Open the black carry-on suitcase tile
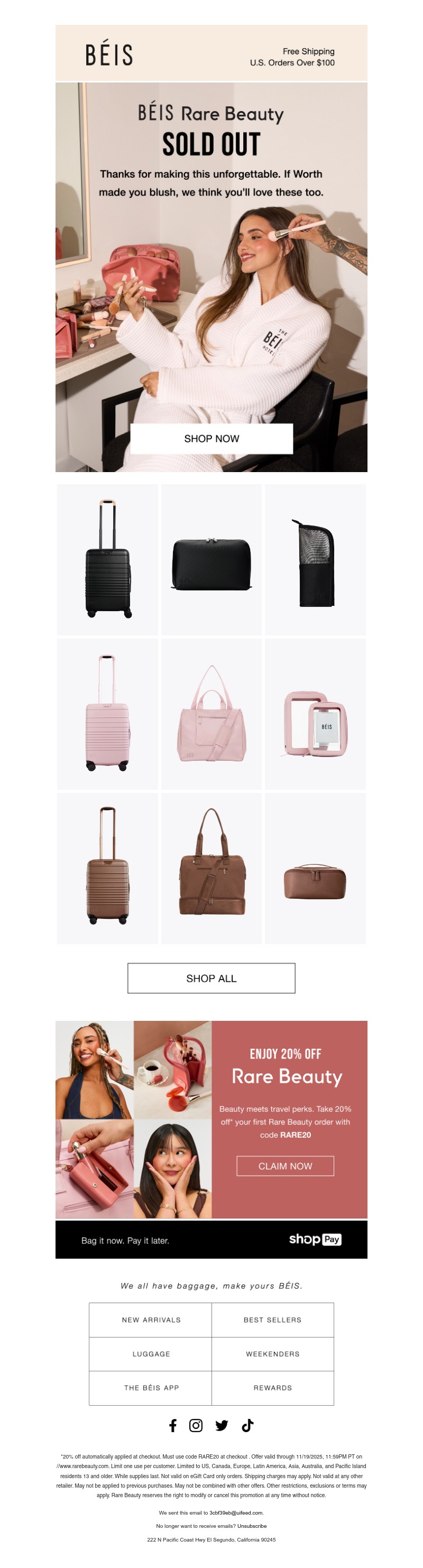 tap(108, 559)
